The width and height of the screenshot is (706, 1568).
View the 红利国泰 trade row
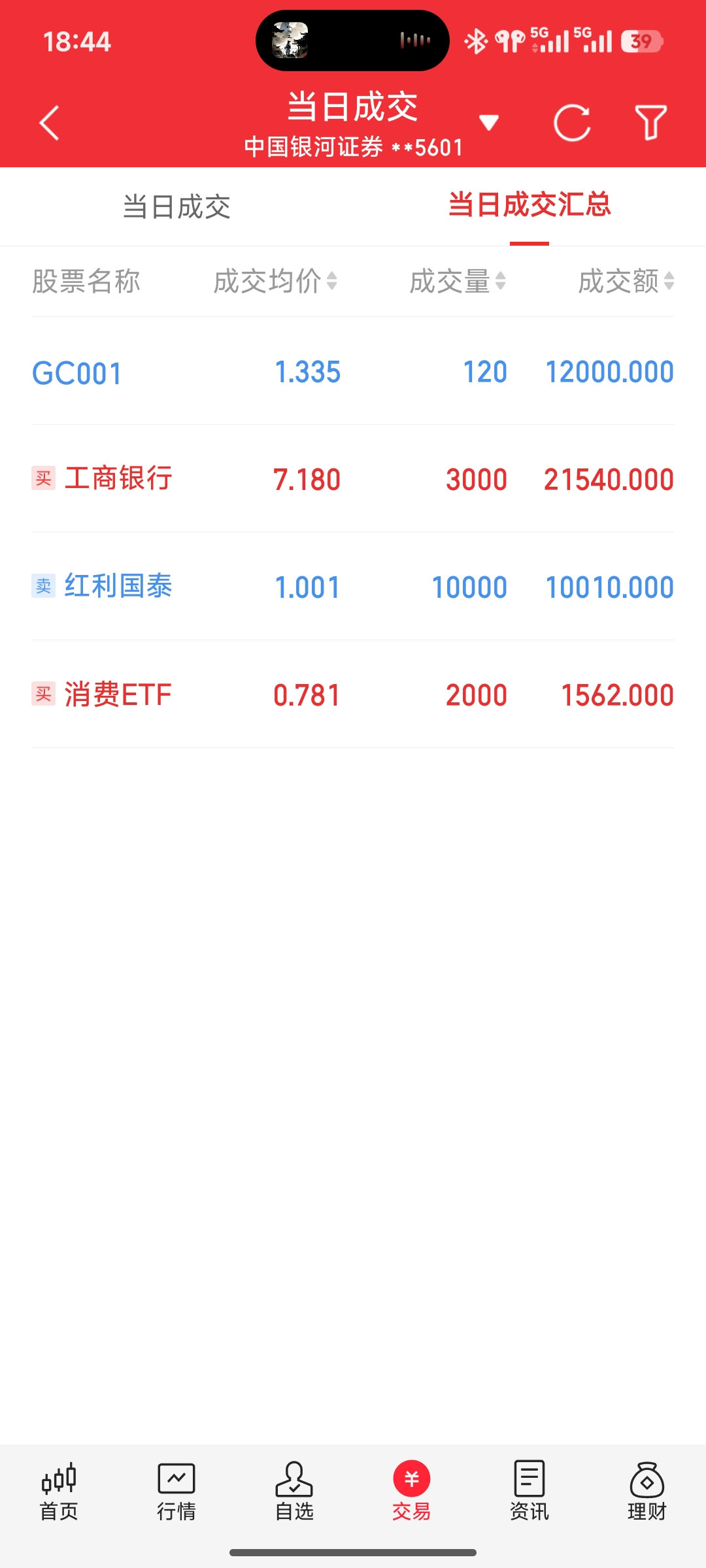pyautogui.click(x=353, y=587)
